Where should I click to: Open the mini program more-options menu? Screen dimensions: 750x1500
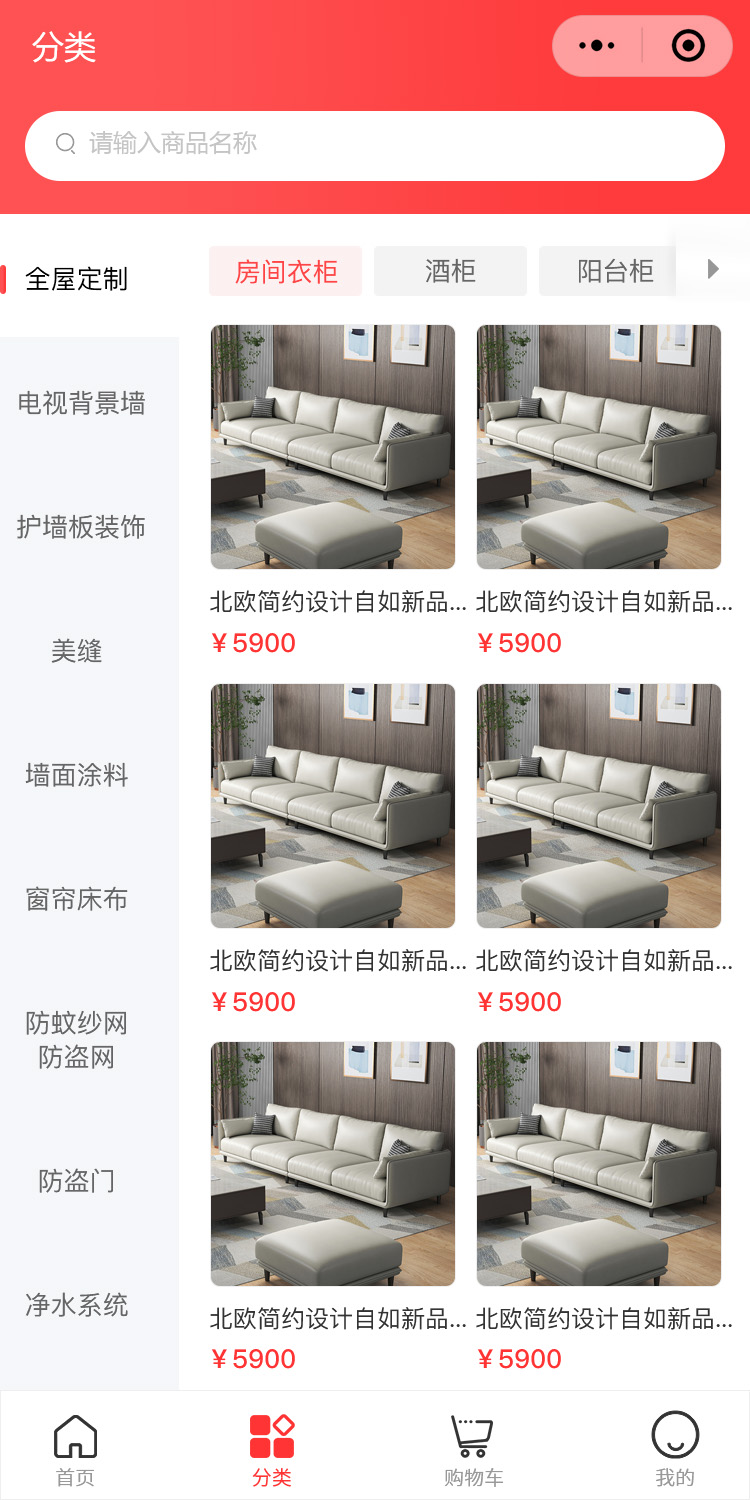point(597,46)
